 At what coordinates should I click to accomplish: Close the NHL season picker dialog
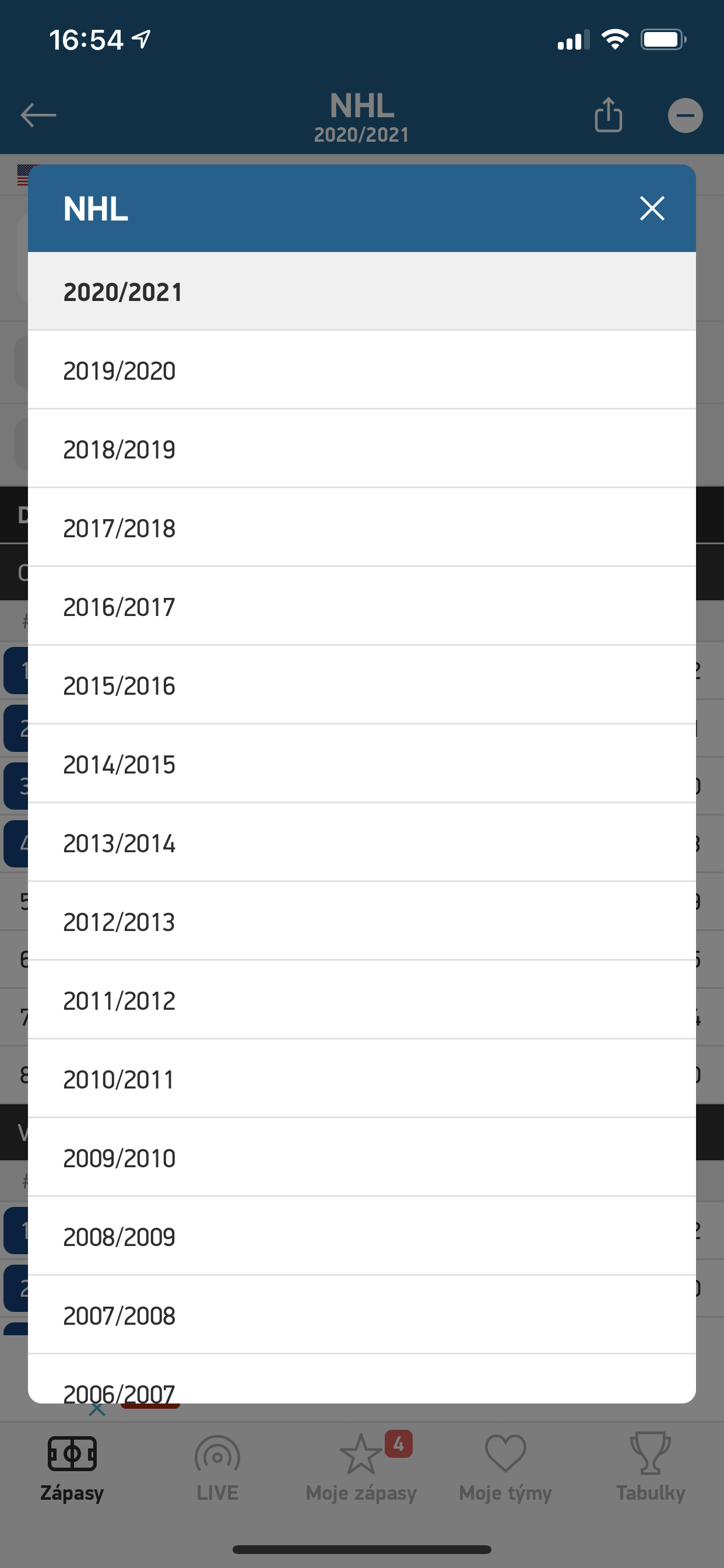(x=652, y=208)
